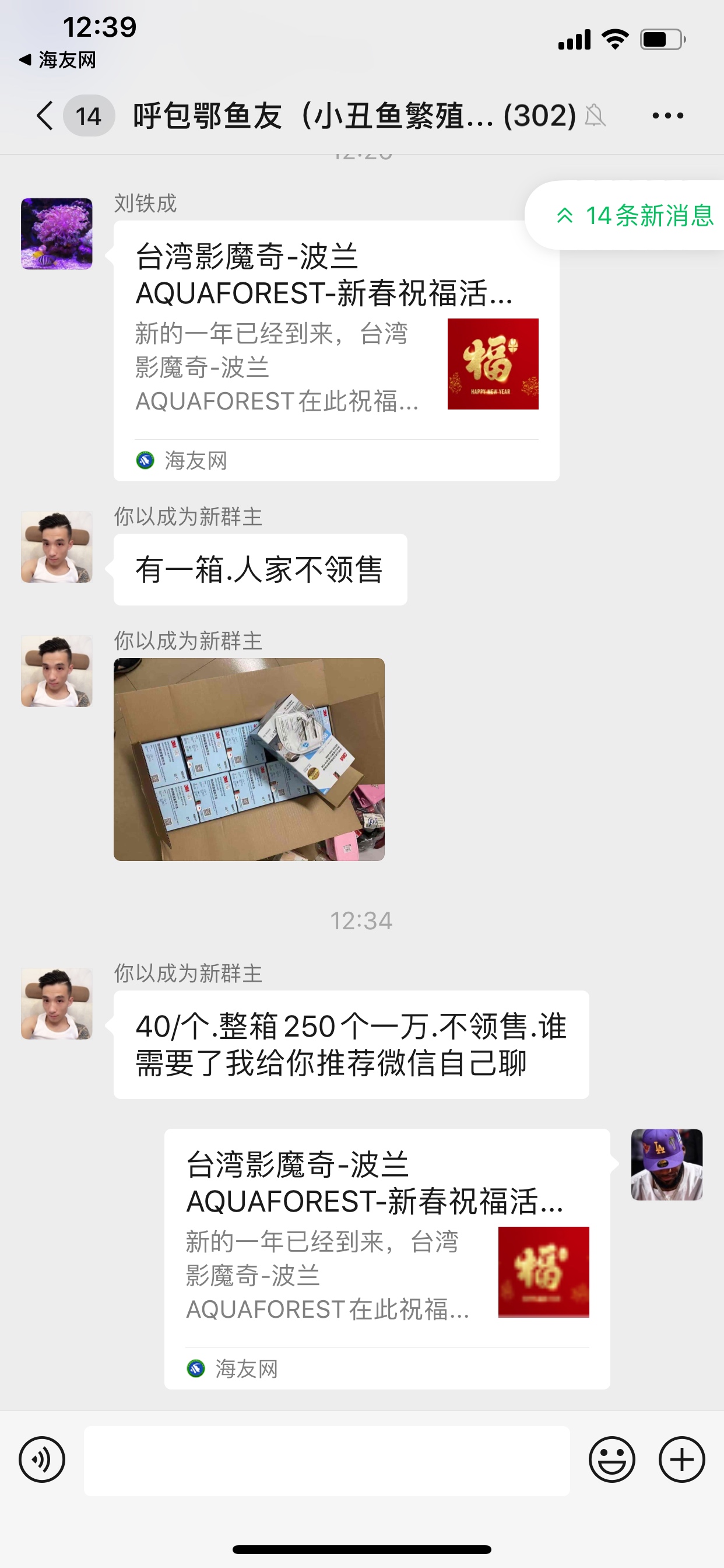This screenshot has width=724, height=1568.
Task: Open my own avatar with purple cap
Action: (x=666, y=1164)
